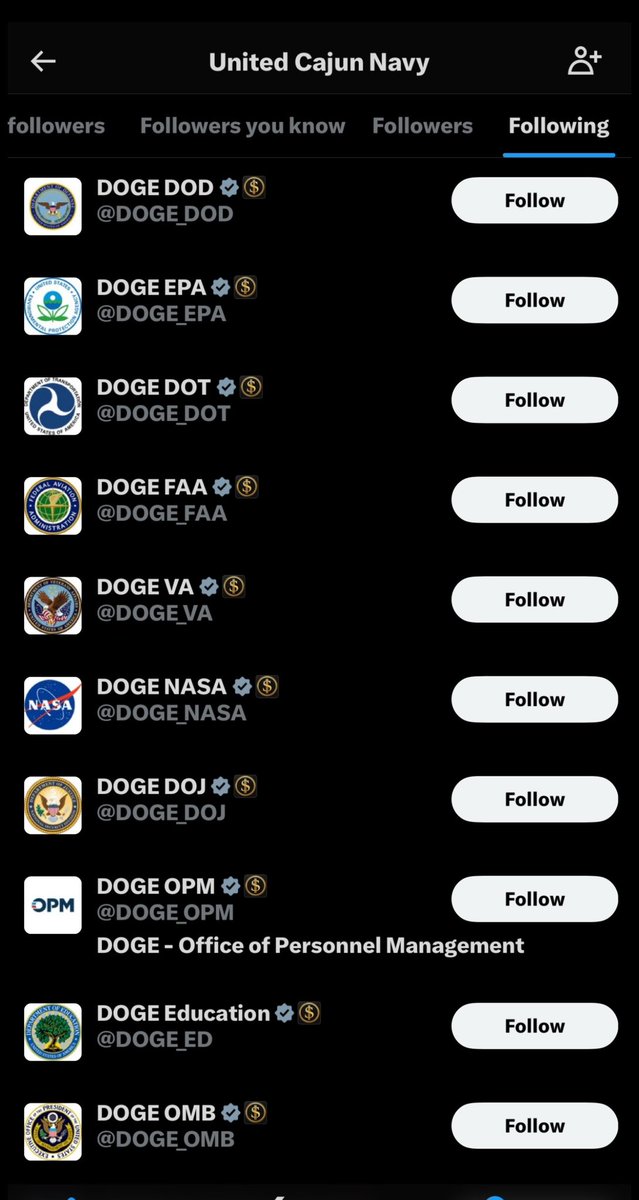Follow the DOGE DOD account
This screenshot has height=1200, width=639.
coord(534,200)
